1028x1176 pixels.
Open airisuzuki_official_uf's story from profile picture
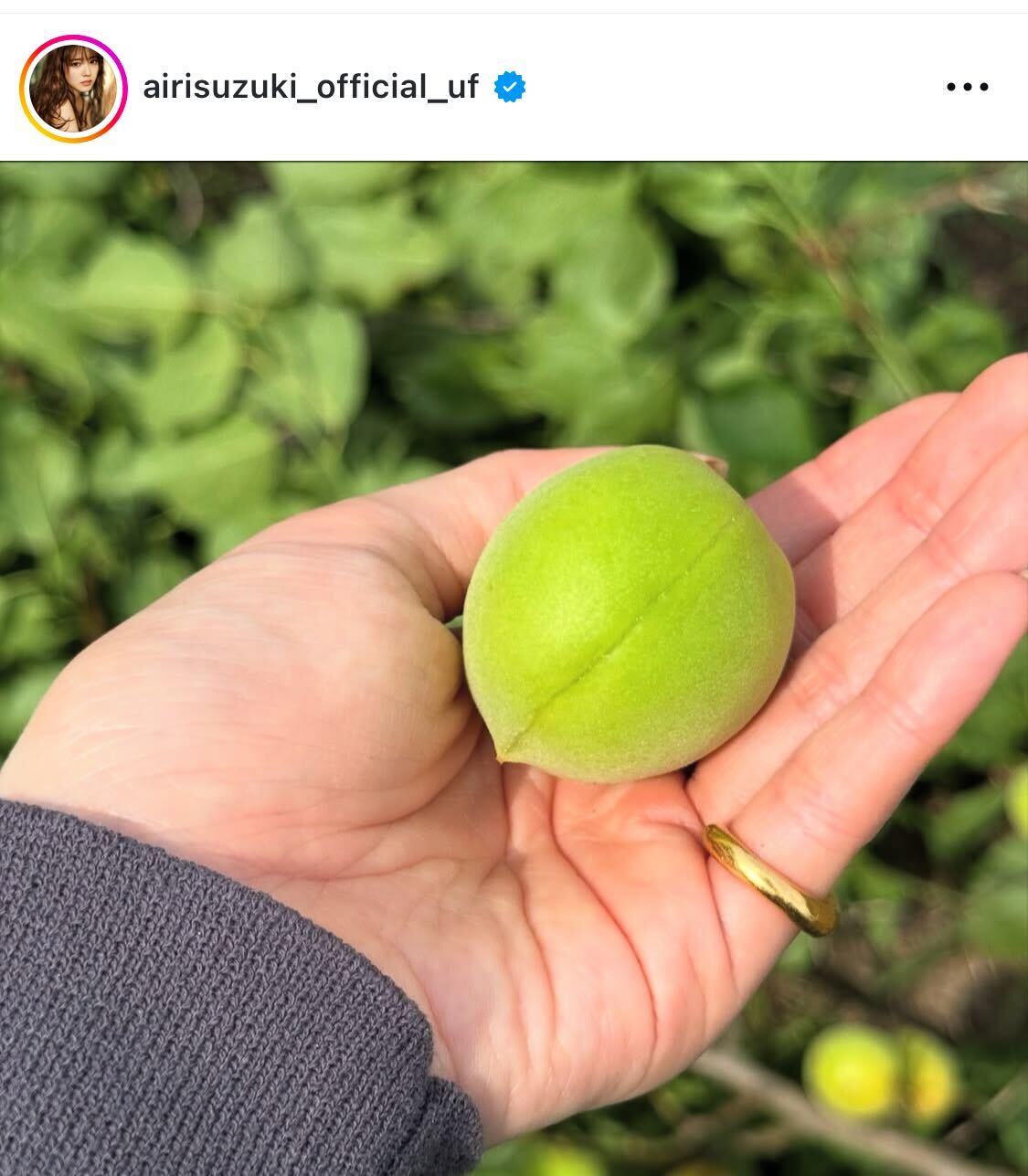coord(72,89)
